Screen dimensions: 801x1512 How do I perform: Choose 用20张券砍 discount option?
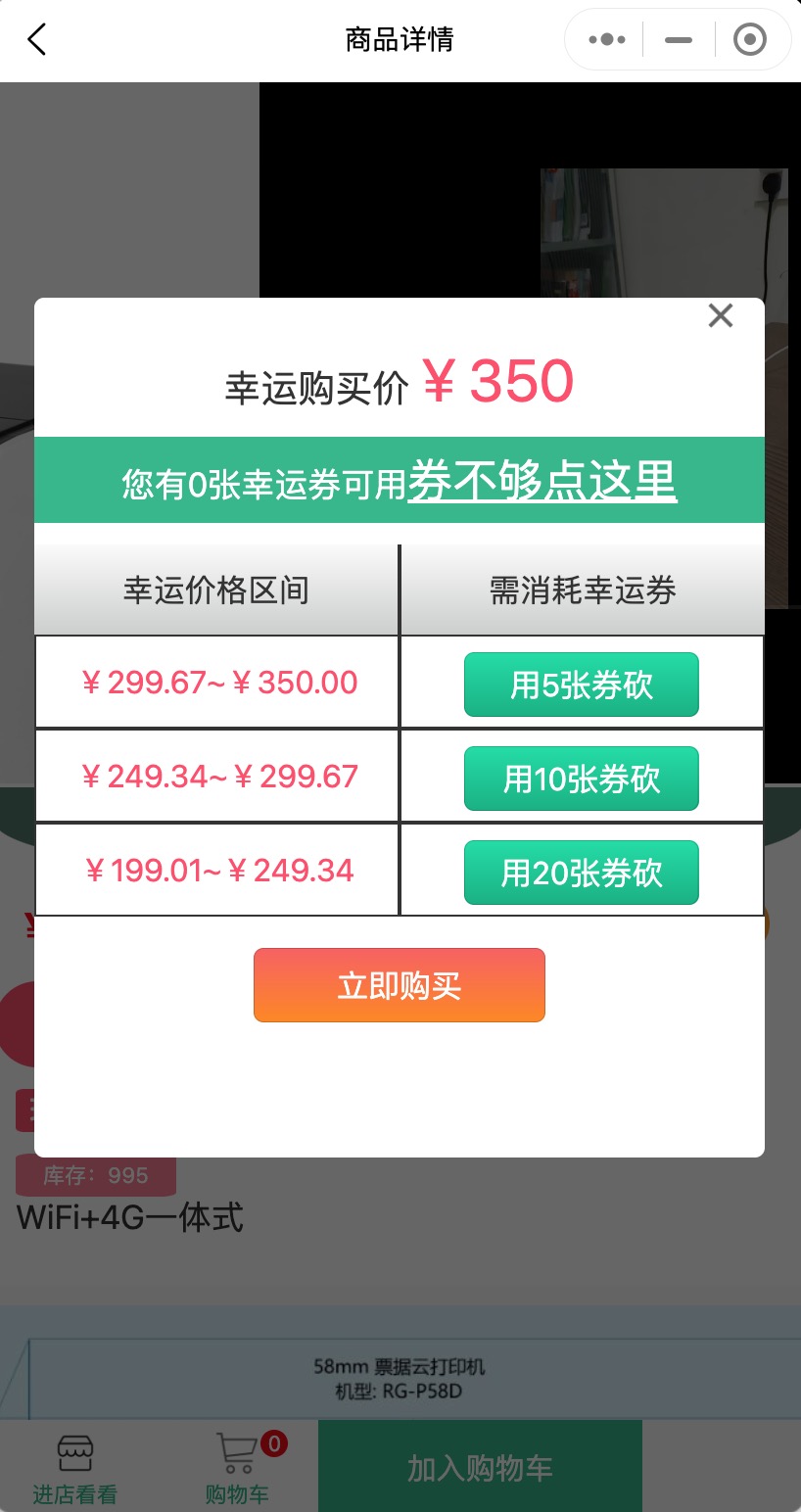(581, 872)
